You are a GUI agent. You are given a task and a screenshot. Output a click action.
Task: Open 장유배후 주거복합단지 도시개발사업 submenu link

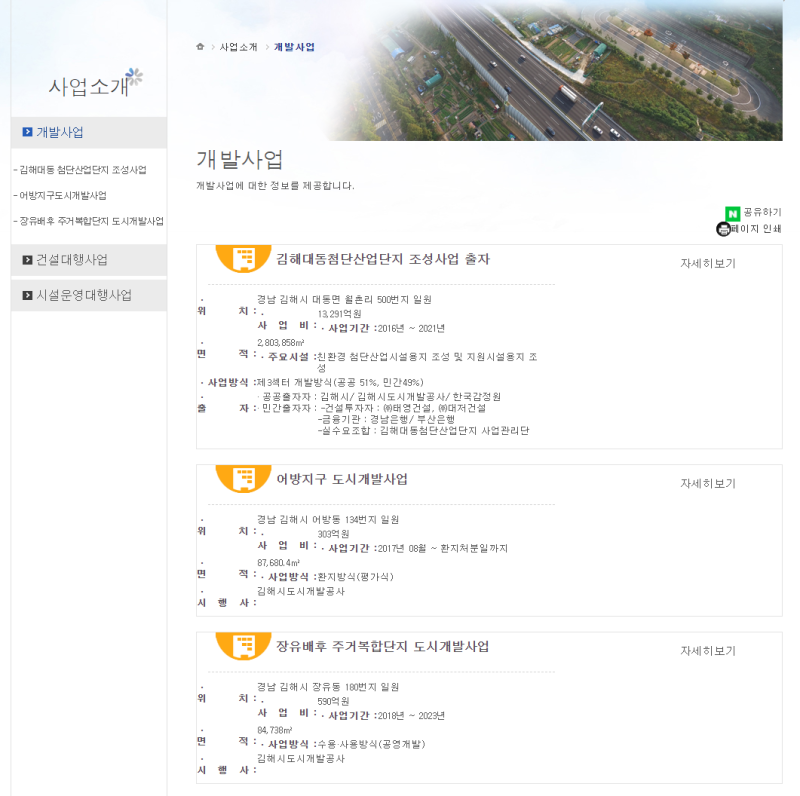click(91, 221)
